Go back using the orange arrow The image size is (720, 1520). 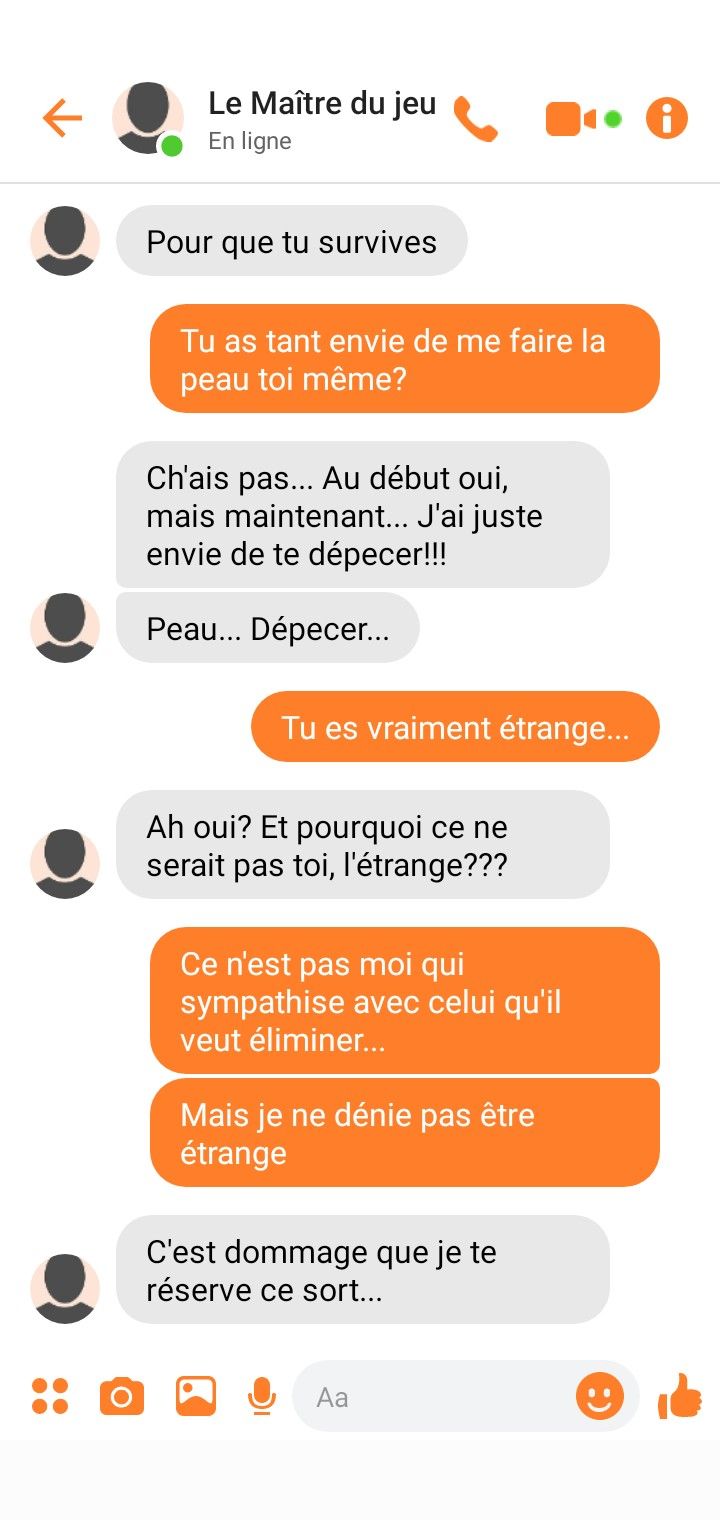62,118
